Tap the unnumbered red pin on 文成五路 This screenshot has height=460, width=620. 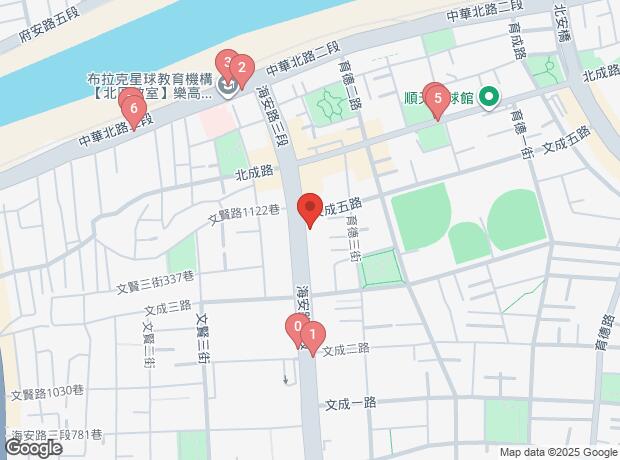click(x=310, y=209)
